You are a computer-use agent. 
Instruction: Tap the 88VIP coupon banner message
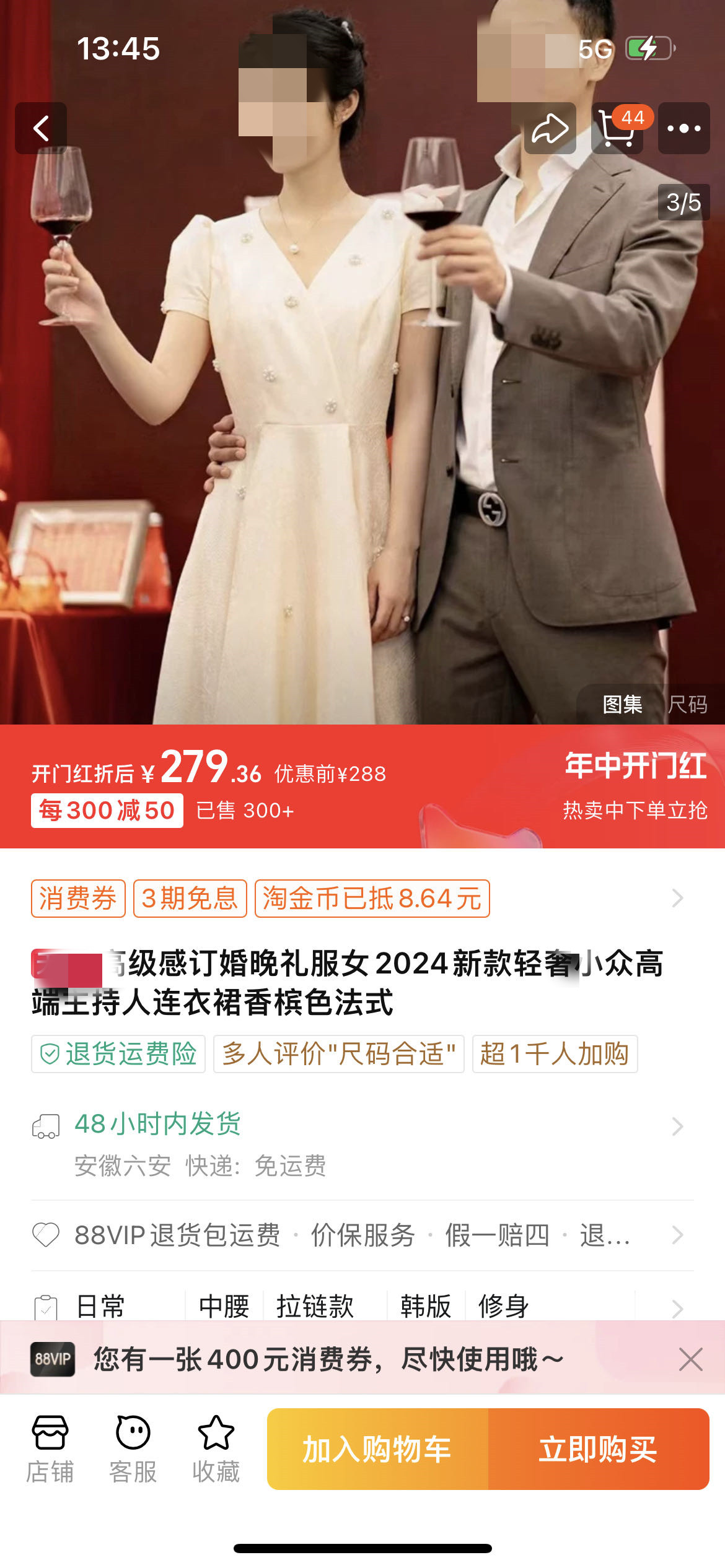point(328,1359)
